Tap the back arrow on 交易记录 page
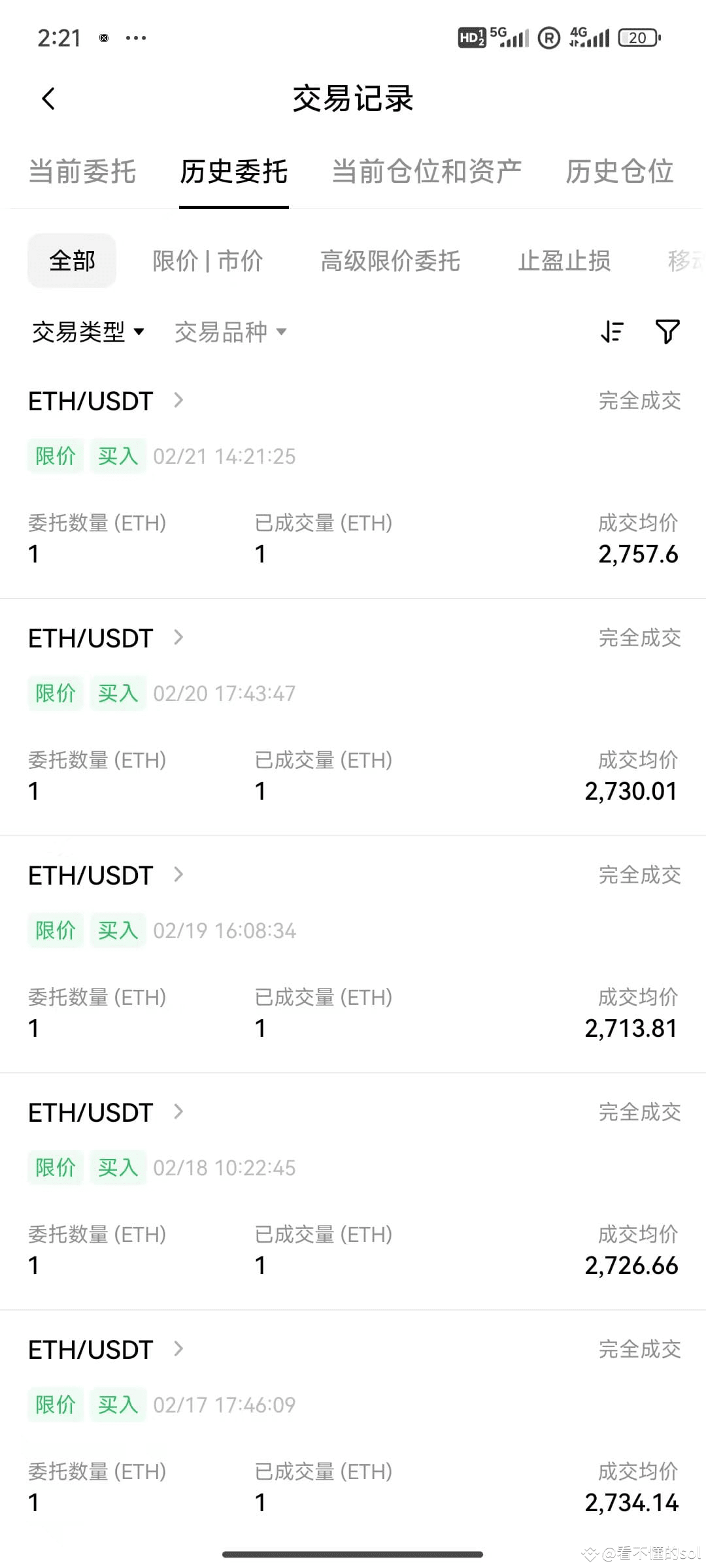This screenshot has height=1568, width=706. point(48,98)
